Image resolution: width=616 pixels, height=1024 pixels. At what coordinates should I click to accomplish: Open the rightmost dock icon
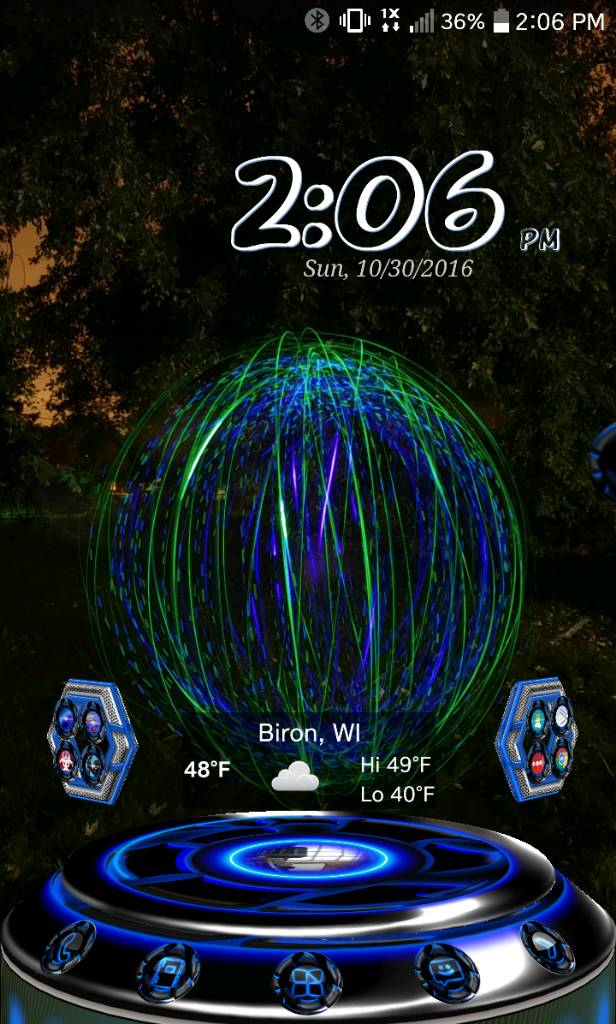(x=547, y=946)
